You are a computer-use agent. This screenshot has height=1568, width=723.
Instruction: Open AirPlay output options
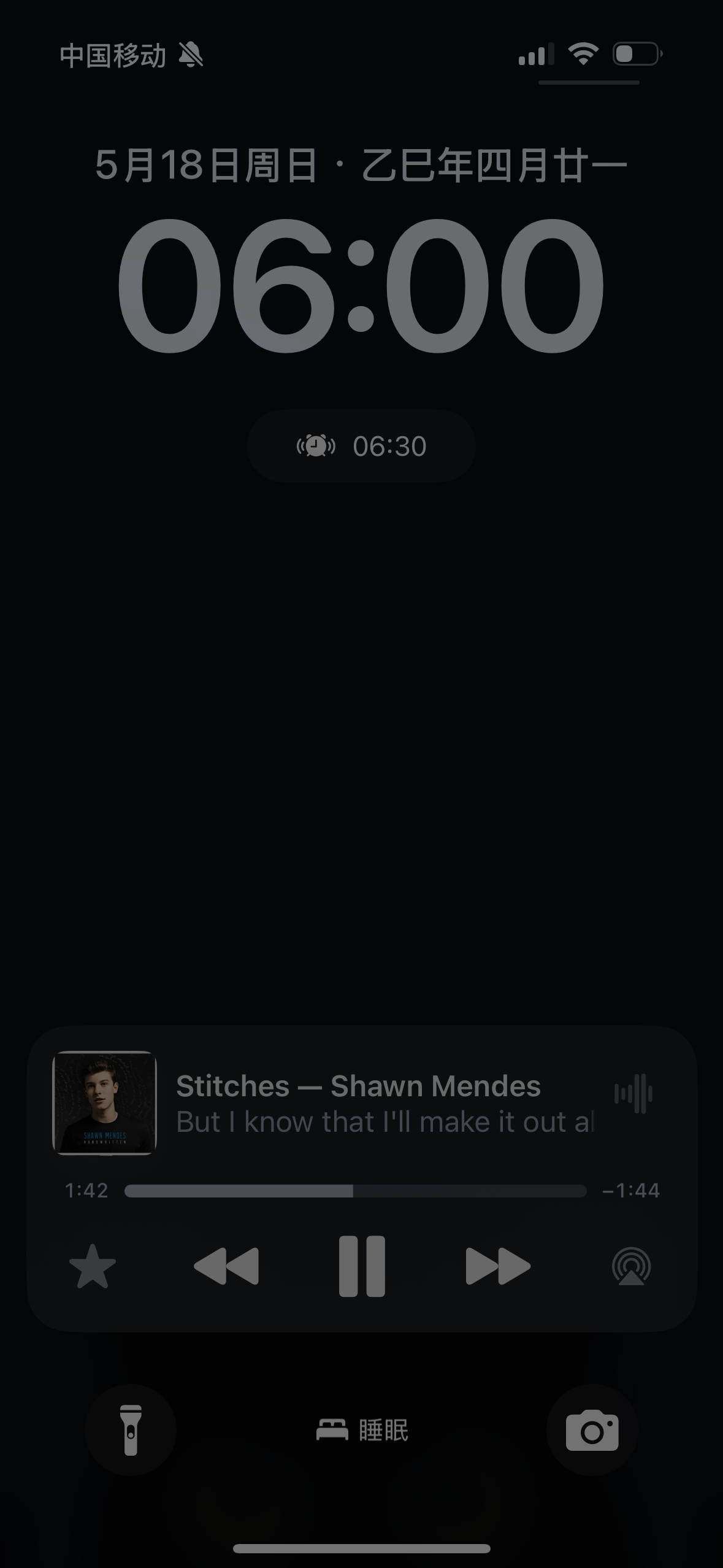pos(632,1266)
